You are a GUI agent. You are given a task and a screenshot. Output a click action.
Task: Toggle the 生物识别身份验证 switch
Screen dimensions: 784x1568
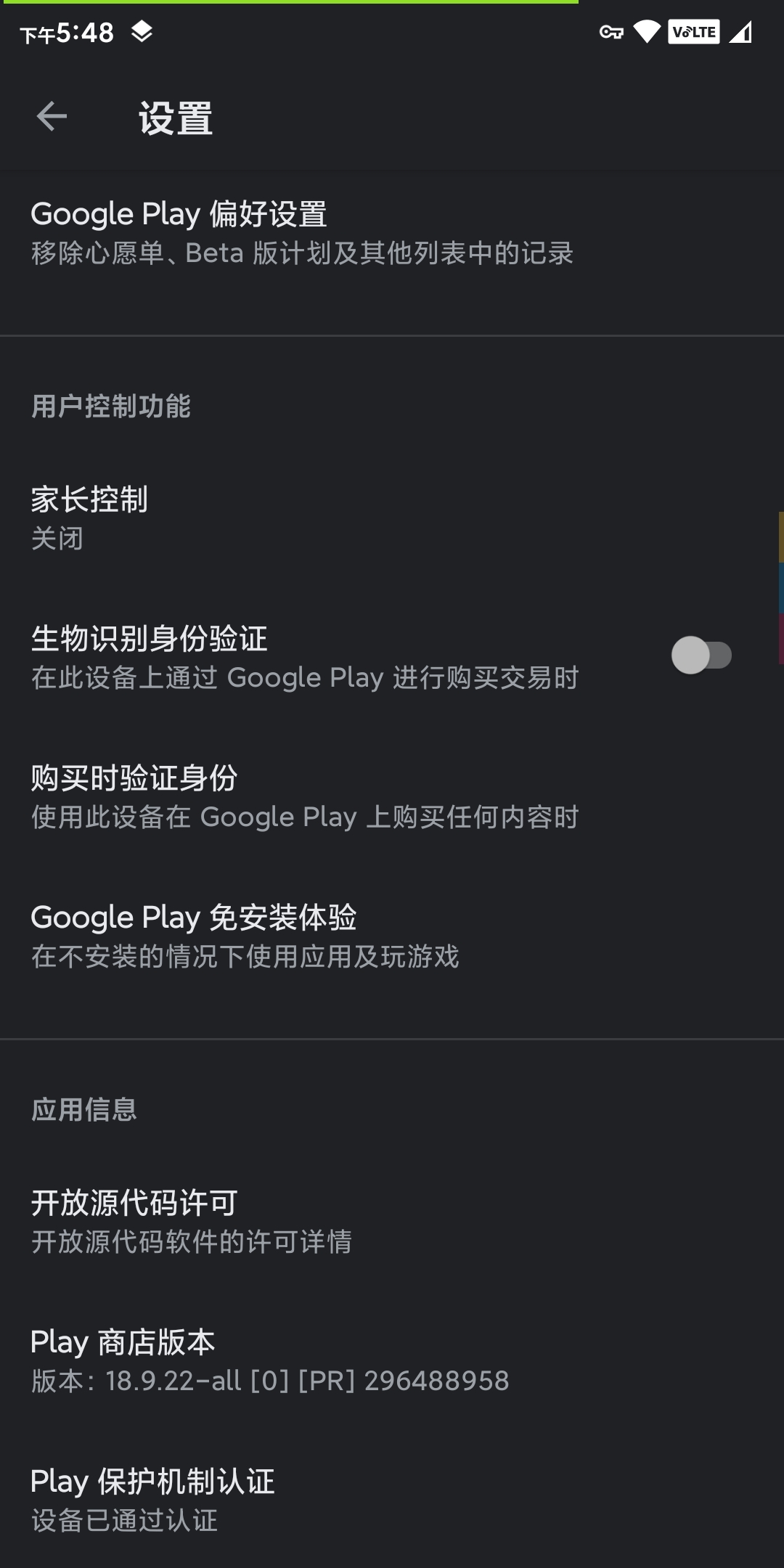click(x=701, y=656)
